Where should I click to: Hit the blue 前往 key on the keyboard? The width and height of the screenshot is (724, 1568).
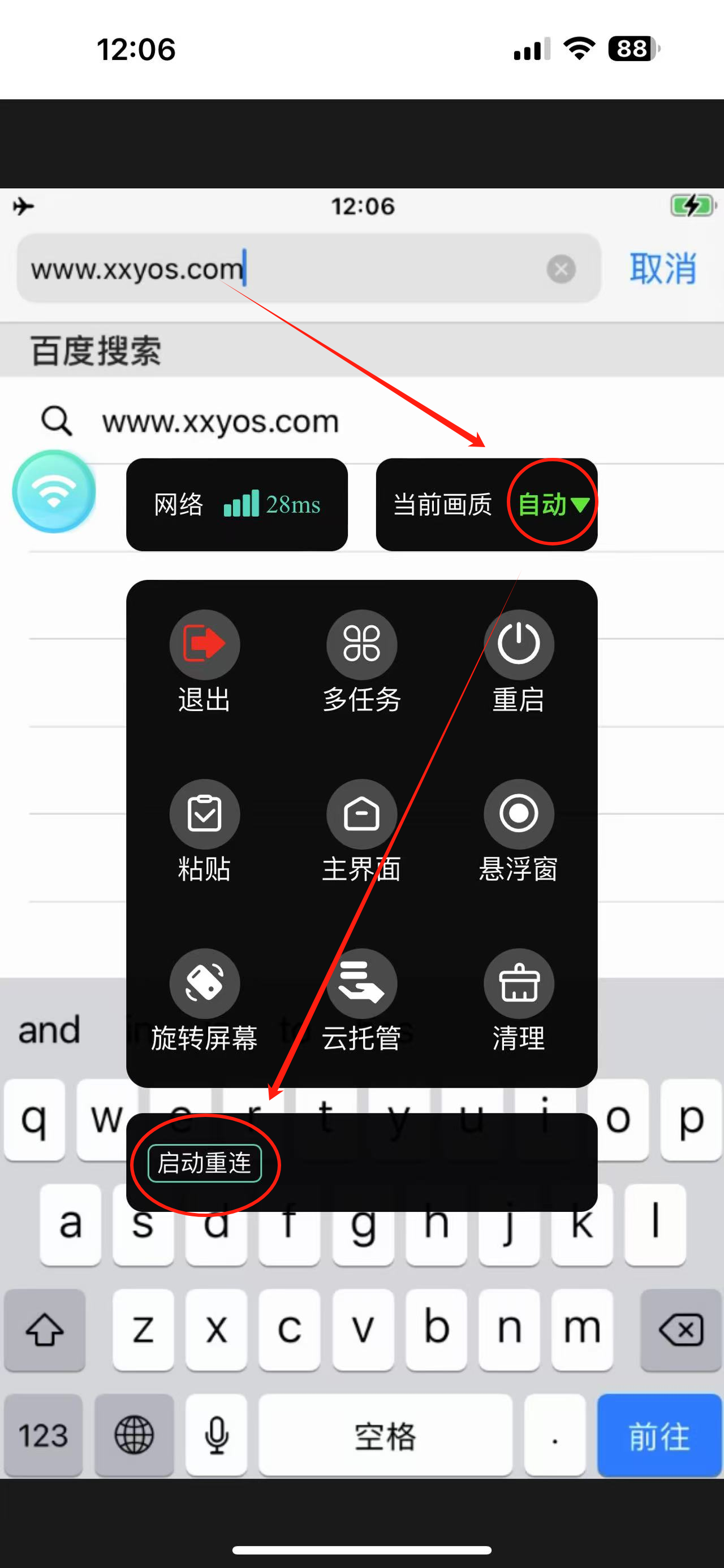click(659, 1435)
